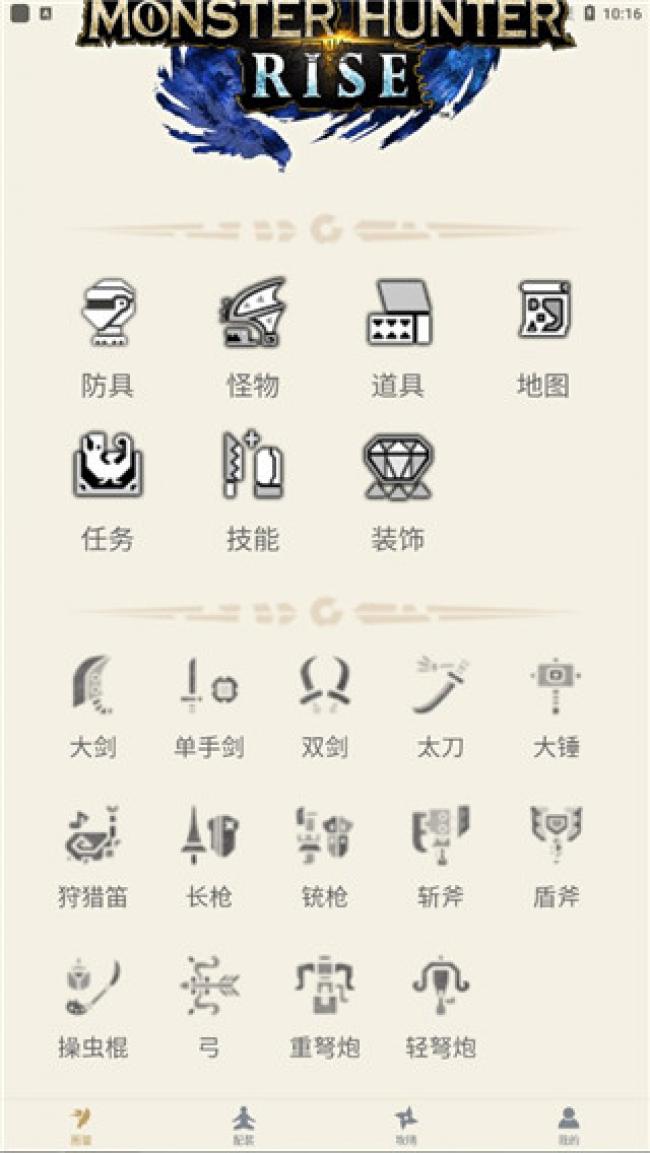Select the 狩猎笛 weapon category
Screen dimensions: 650x1153
tap(93, 856)
